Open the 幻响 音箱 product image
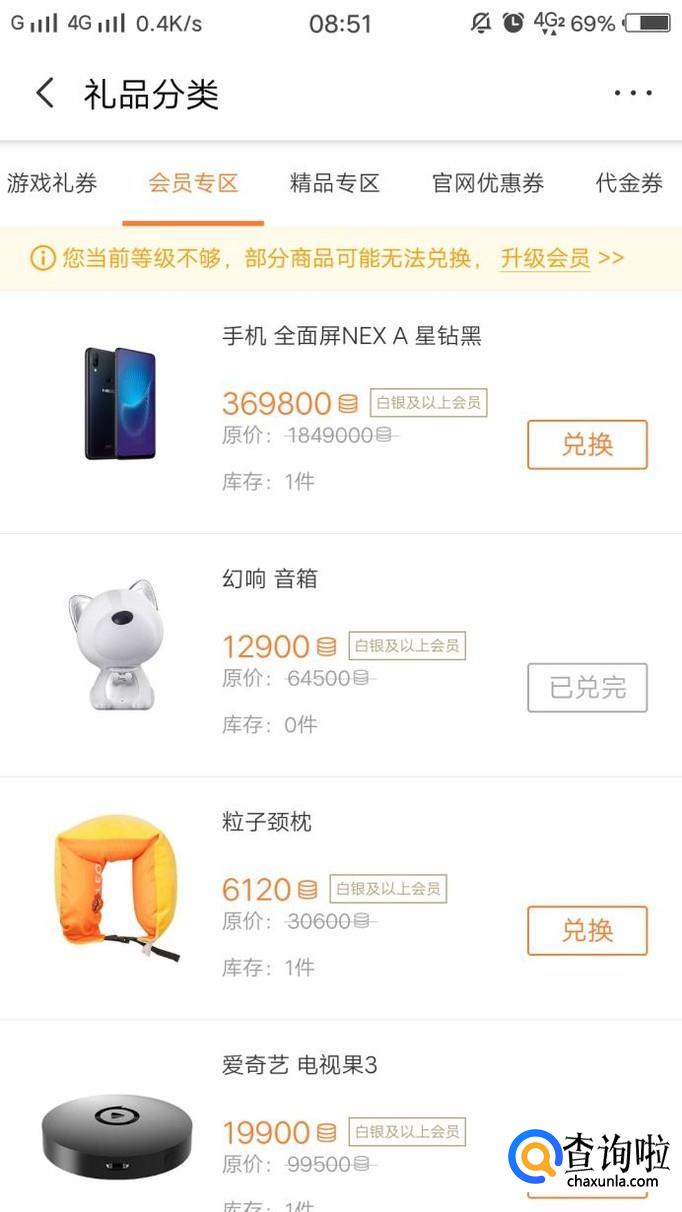 117,643
